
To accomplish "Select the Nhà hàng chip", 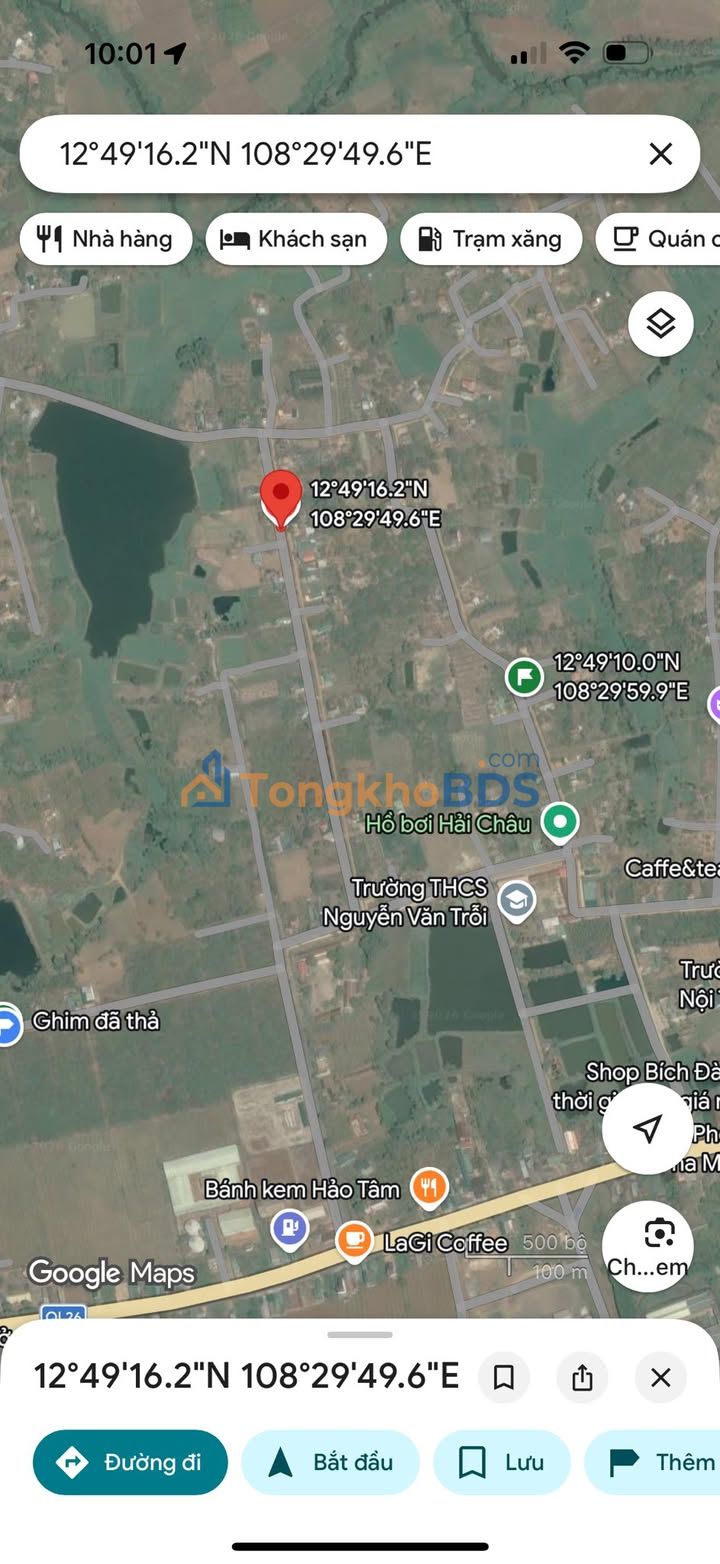I will point(106,239).
